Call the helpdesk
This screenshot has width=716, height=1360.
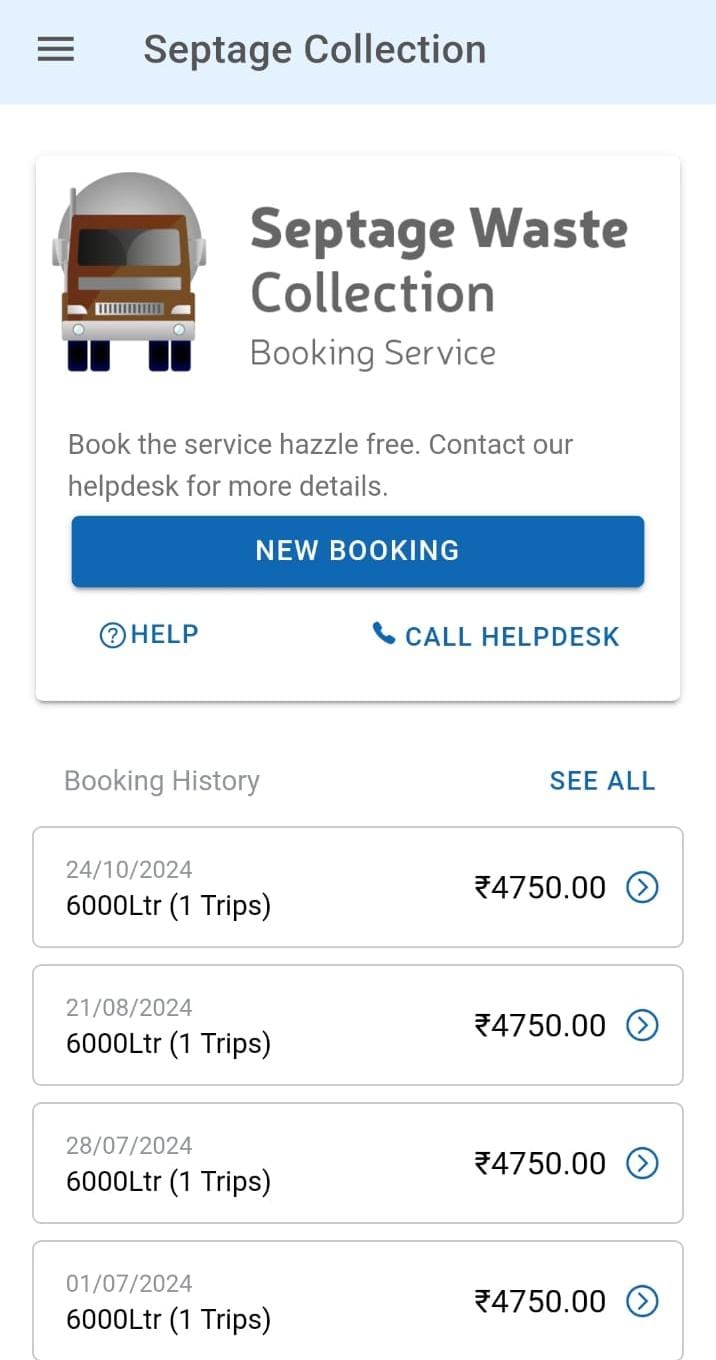[496, 636]
